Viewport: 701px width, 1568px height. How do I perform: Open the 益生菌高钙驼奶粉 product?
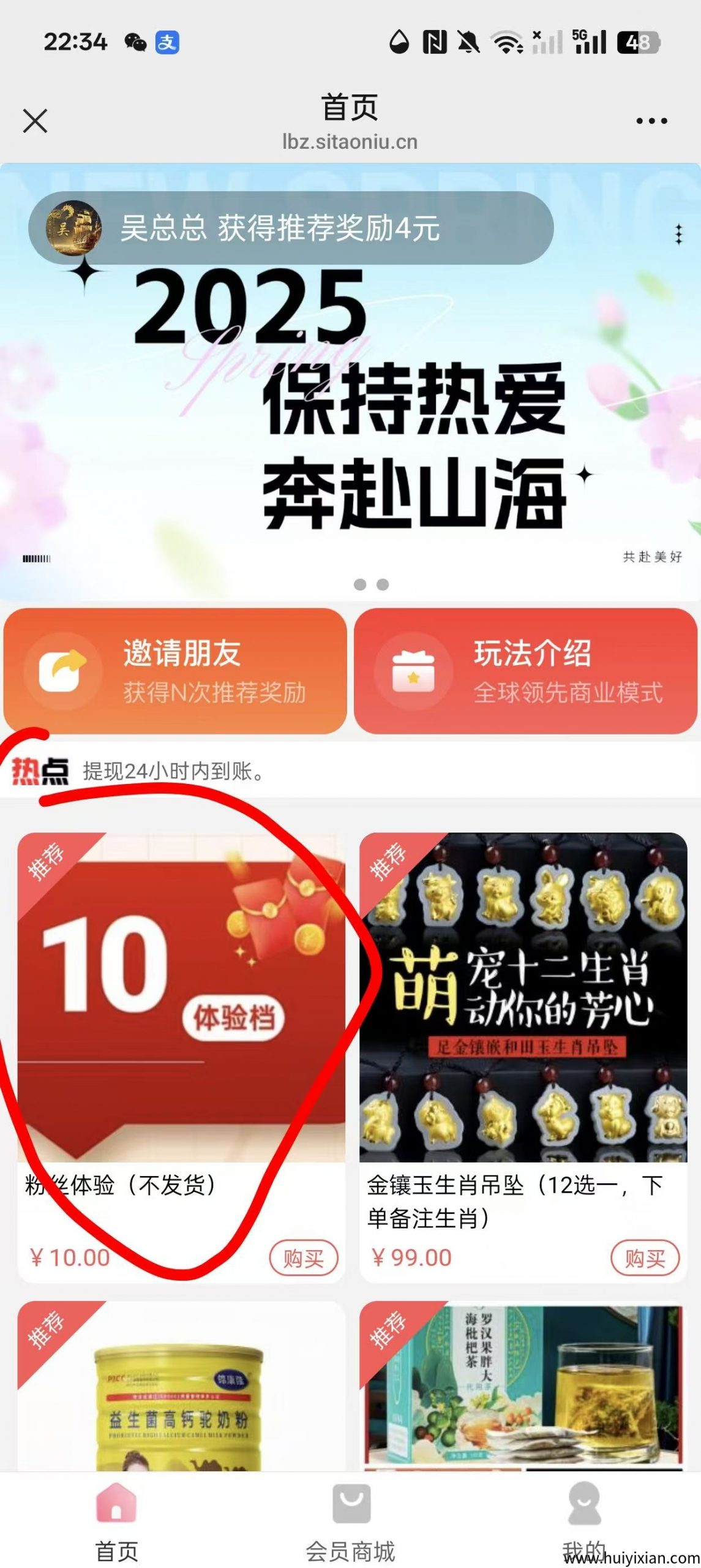click(181, 1403)
